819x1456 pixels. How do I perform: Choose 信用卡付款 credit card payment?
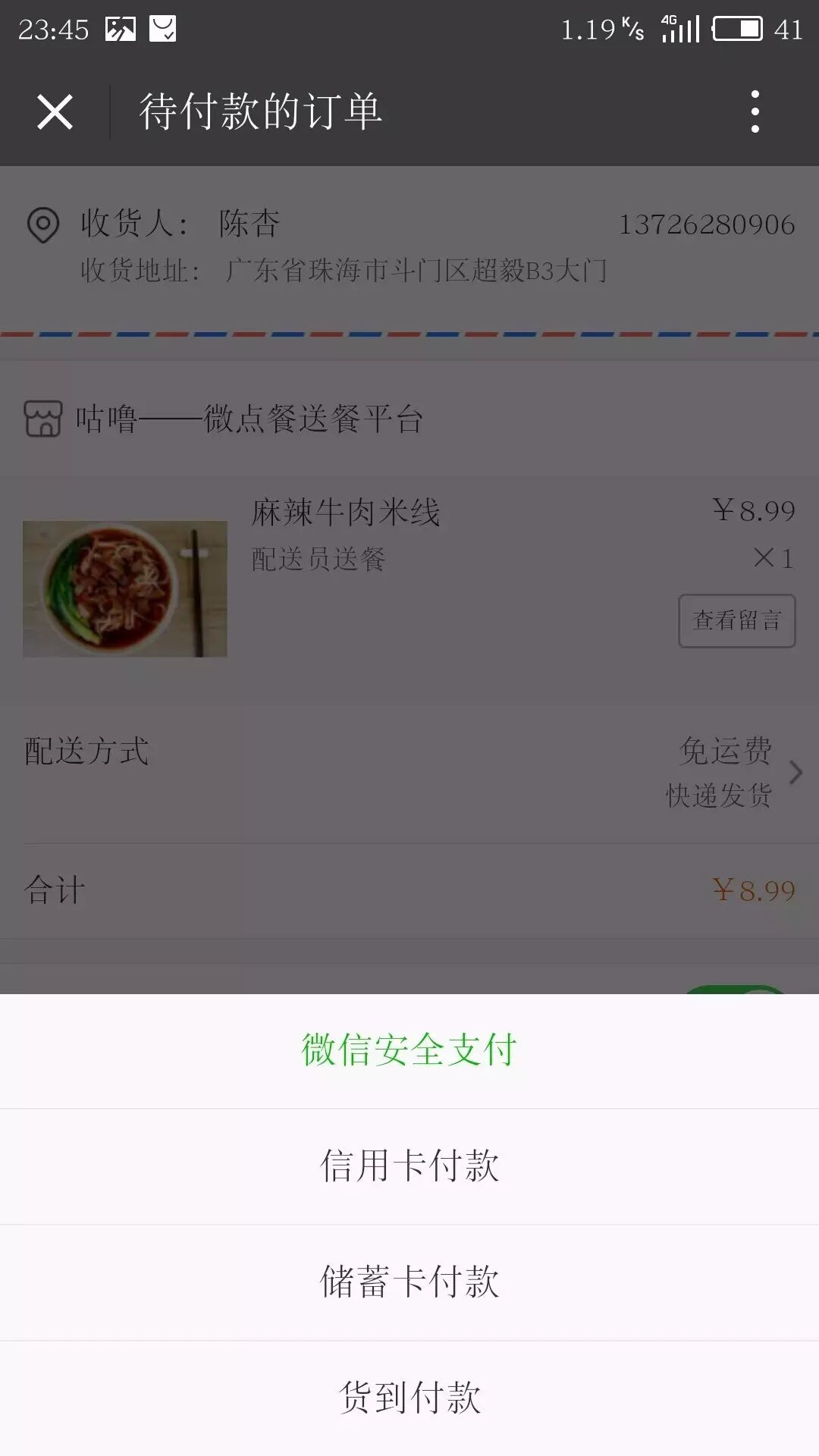click(x=409, y=1166)
